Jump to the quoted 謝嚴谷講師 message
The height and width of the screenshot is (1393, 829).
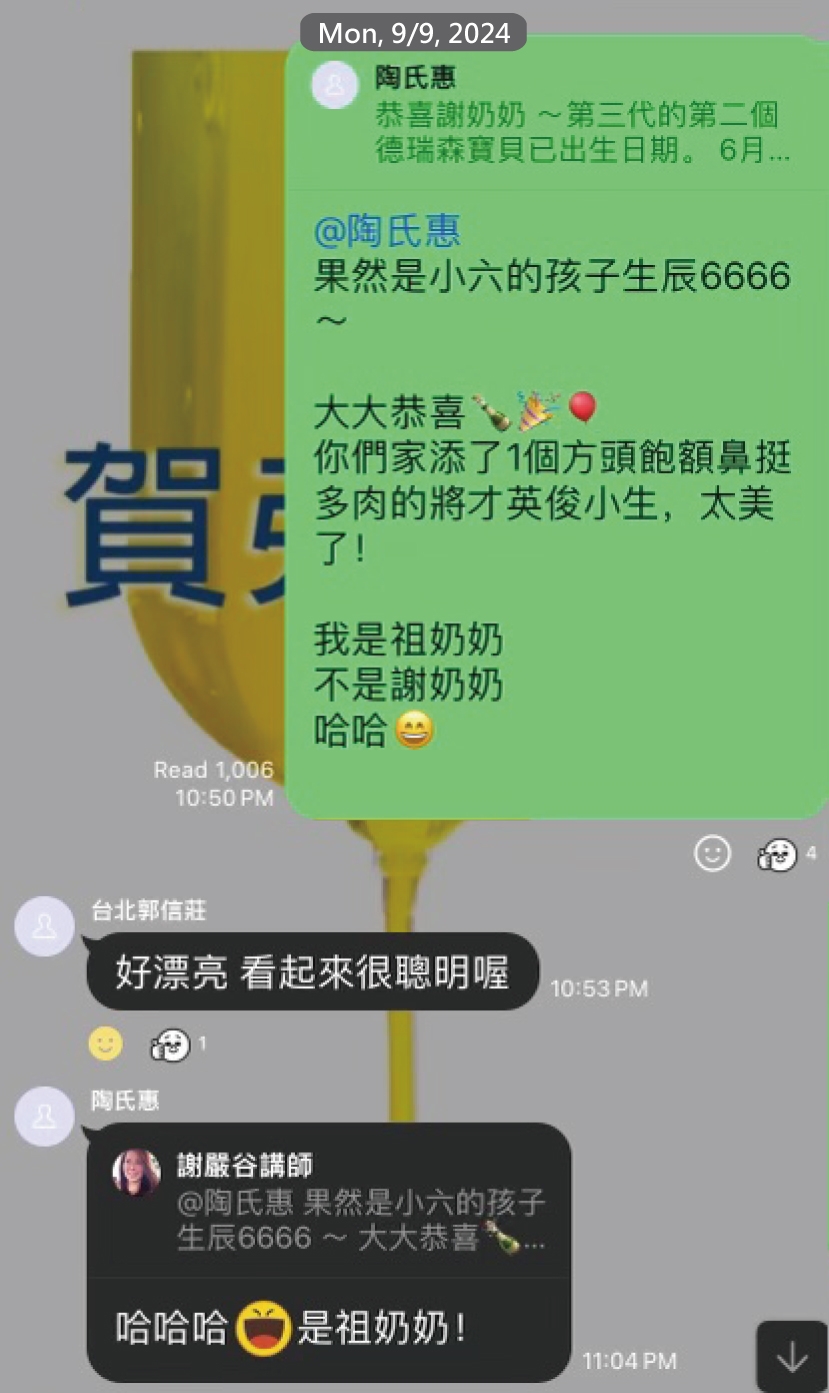330,1202
